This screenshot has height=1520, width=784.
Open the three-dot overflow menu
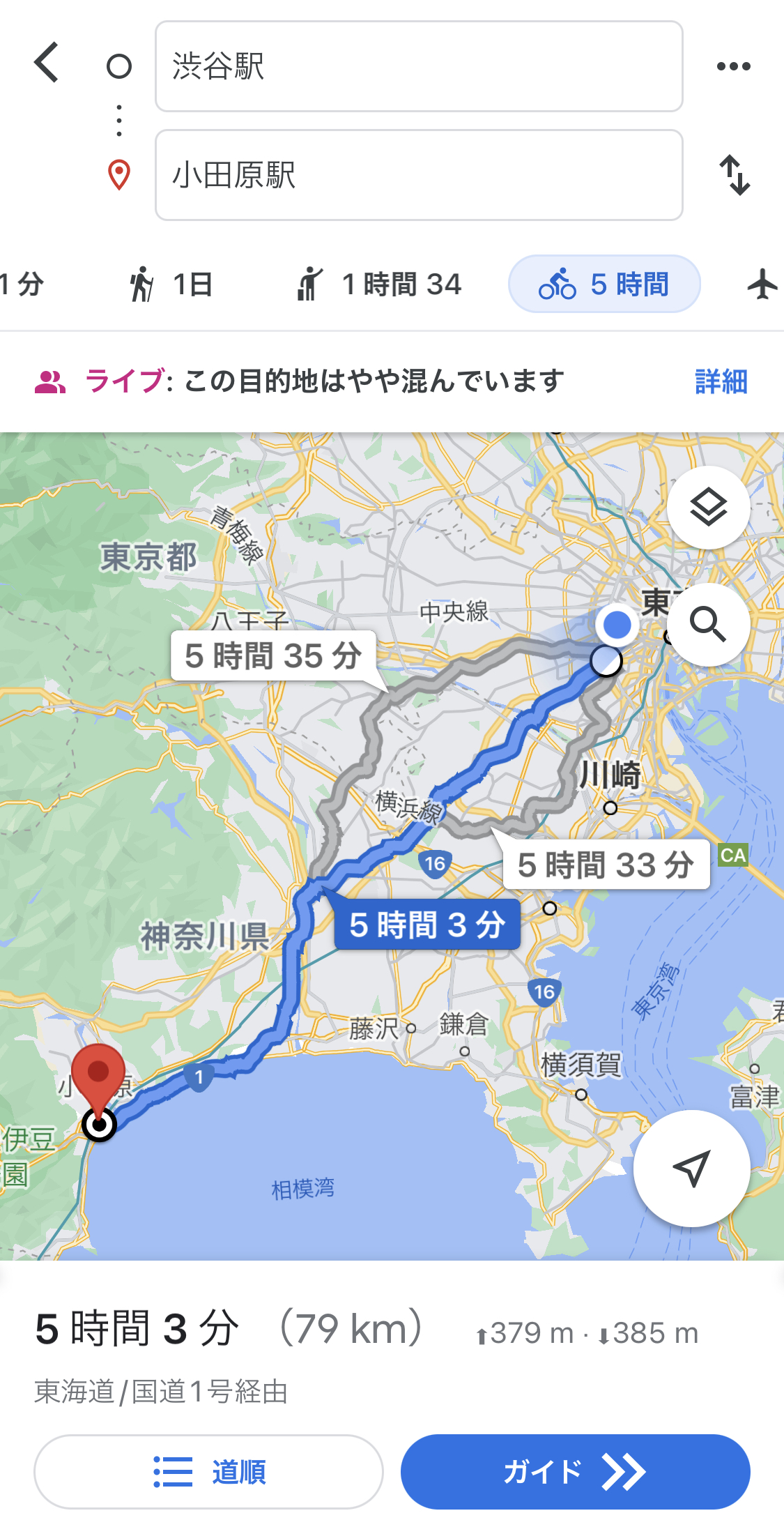(x=734, y=66)
